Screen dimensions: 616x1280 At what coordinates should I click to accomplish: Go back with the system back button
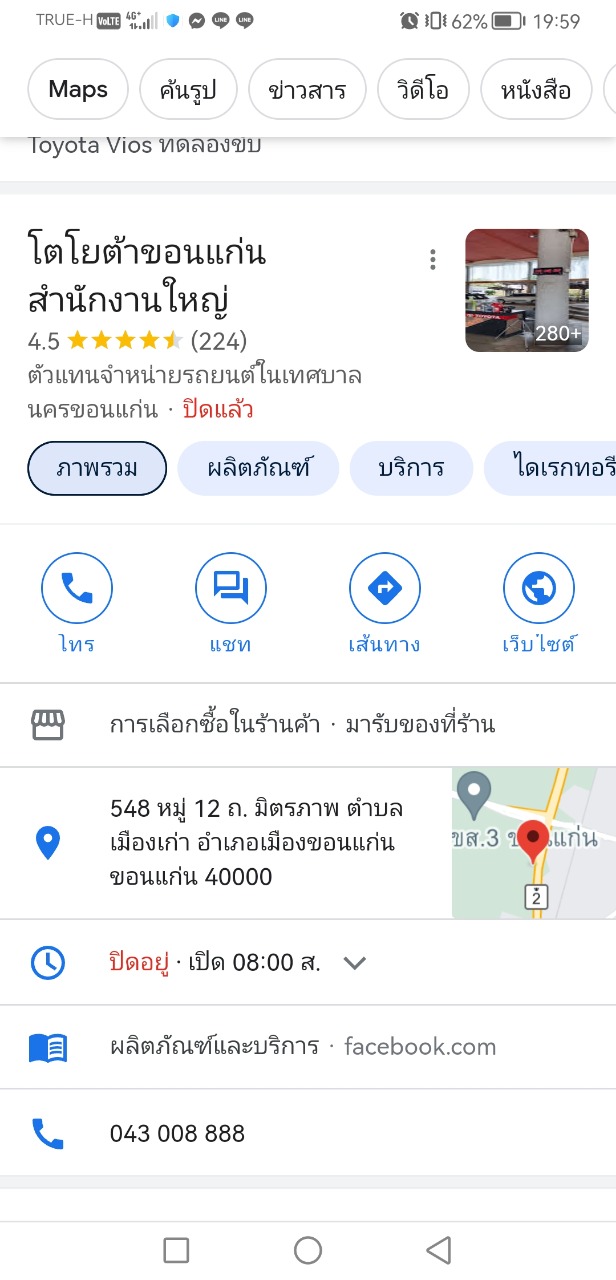point(438,1249)
